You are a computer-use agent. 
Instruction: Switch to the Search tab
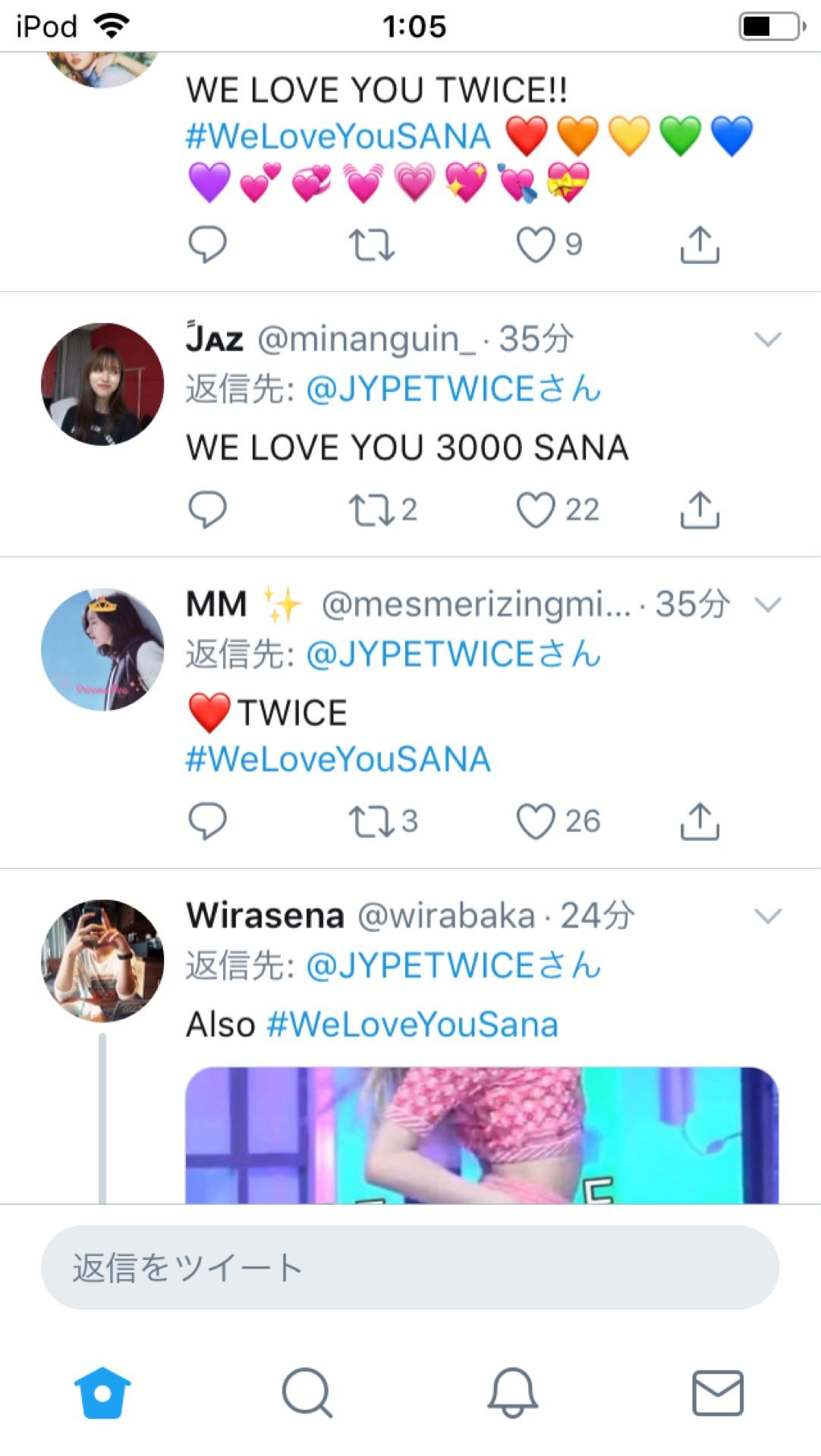[x=307, y=1393]
